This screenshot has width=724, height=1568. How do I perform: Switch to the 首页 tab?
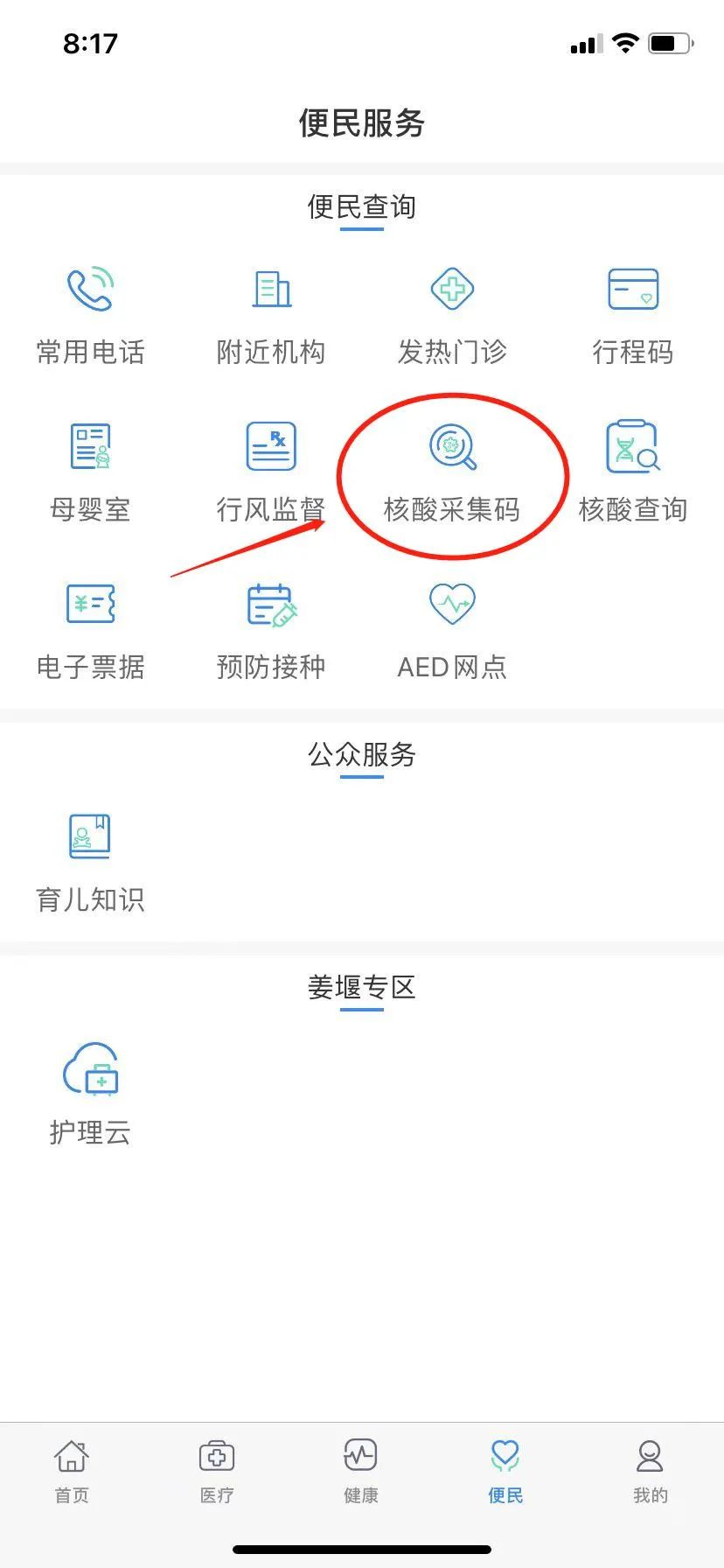[x=72, y=1472]
